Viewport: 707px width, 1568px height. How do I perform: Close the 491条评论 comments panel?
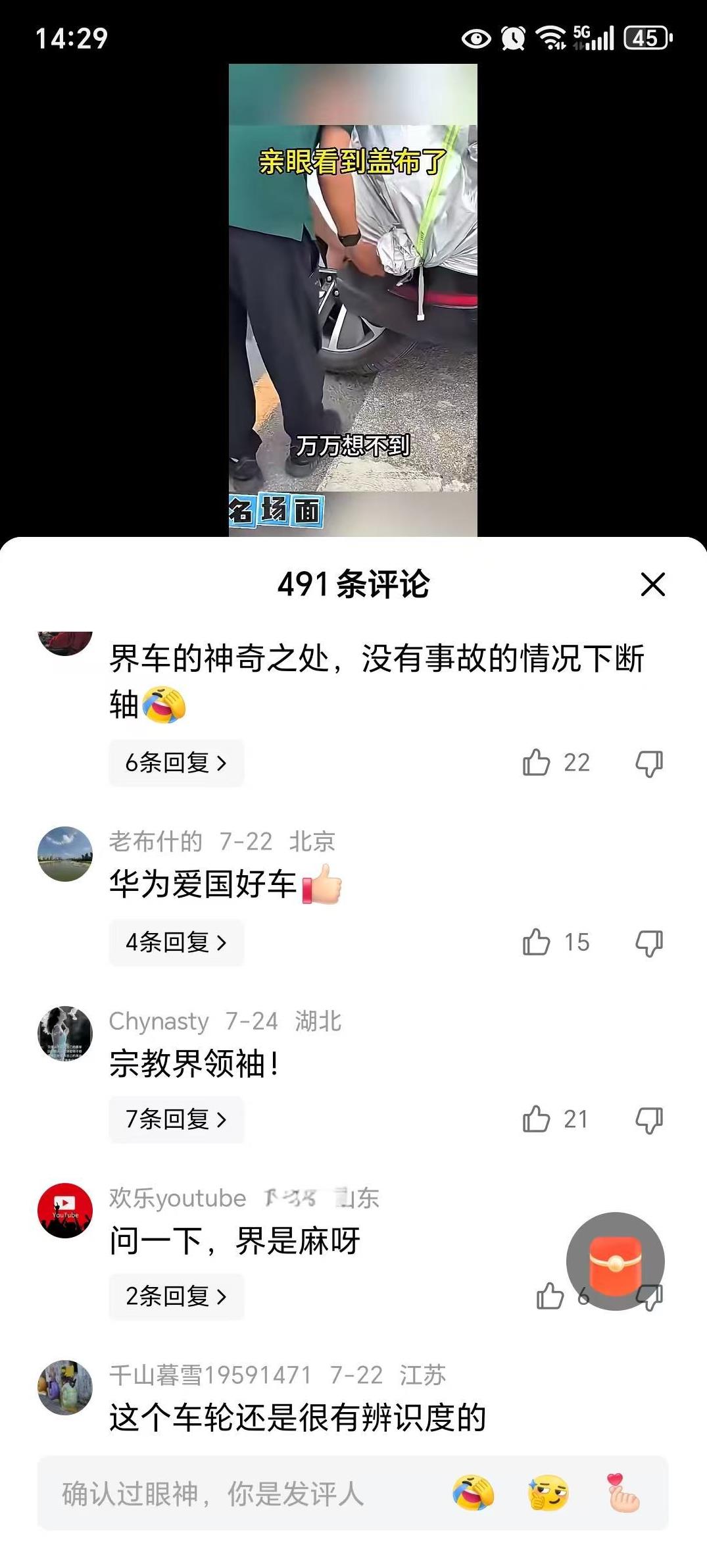pos(652,584)
